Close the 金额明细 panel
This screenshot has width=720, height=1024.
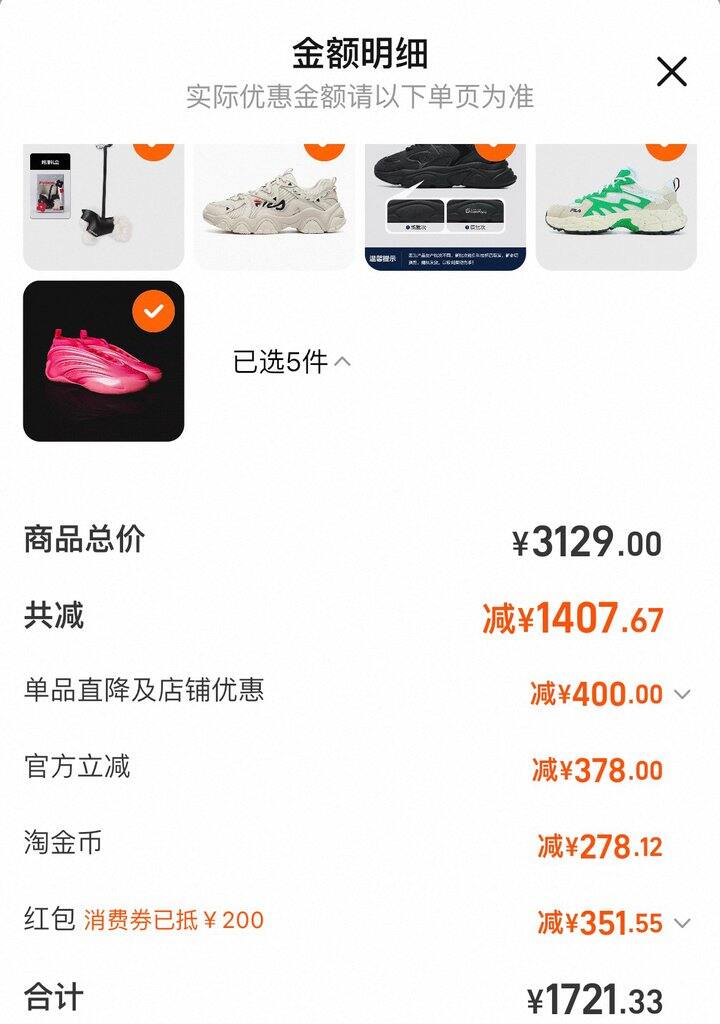click(671, 72)
